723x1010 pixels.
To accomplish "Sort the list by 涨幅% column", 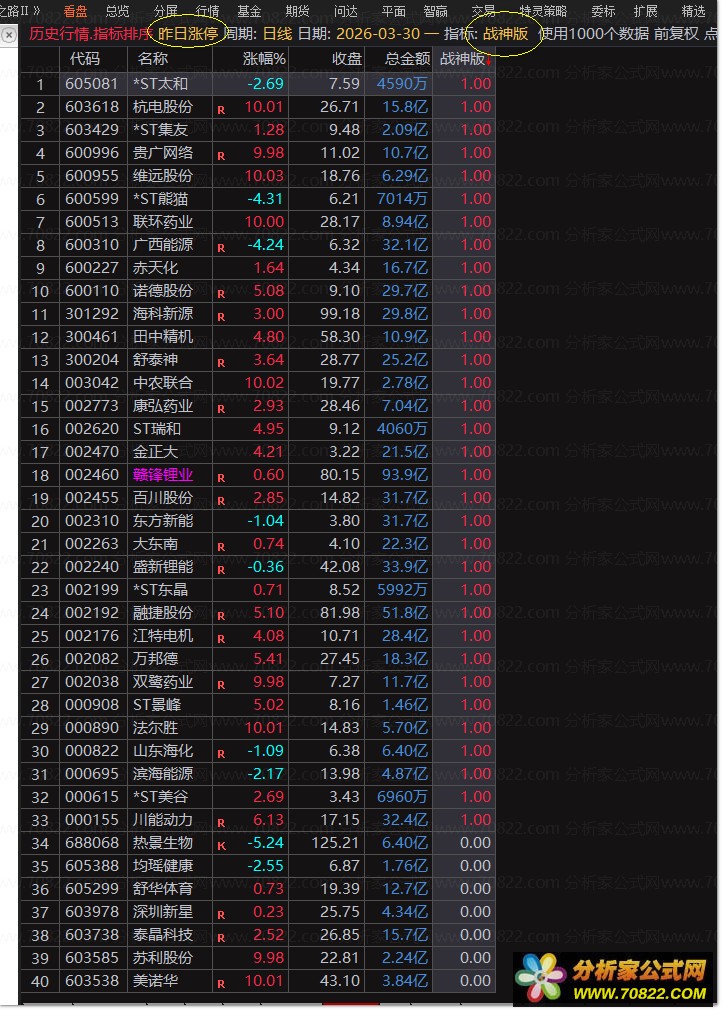I will point(264,59).
